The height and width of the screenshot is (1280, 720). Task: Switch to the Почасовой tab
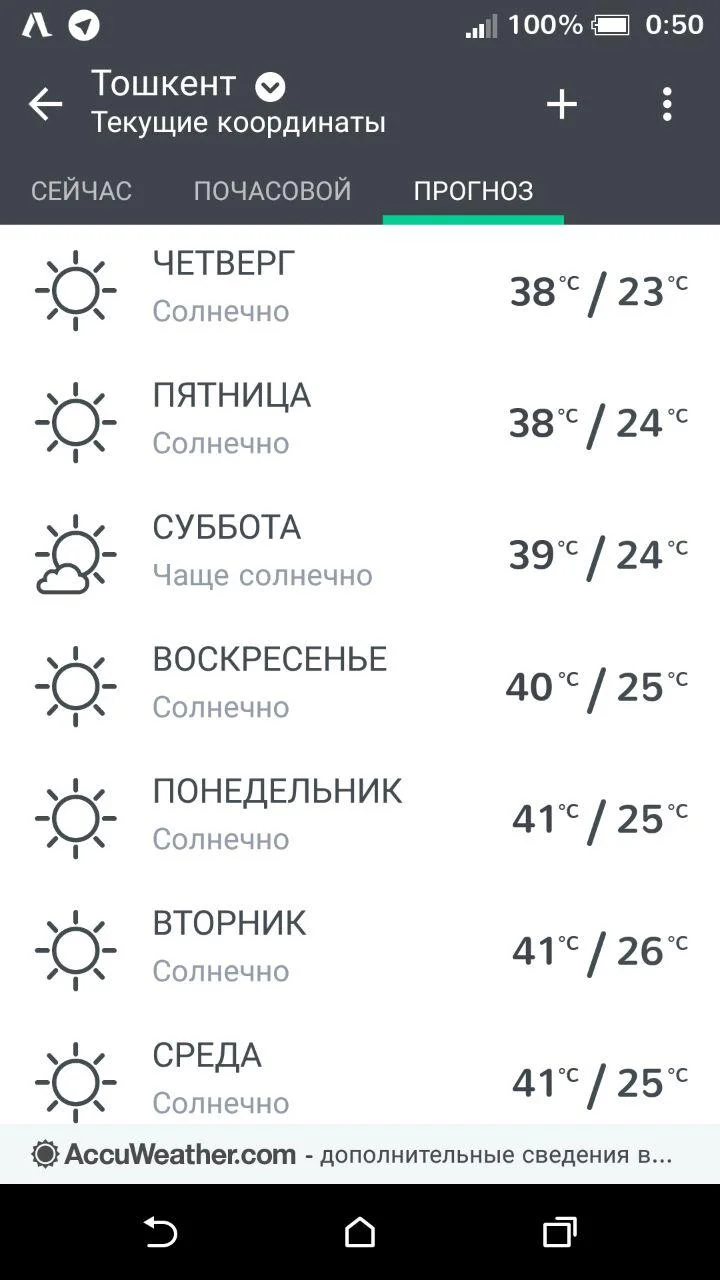tap(273, 191)
